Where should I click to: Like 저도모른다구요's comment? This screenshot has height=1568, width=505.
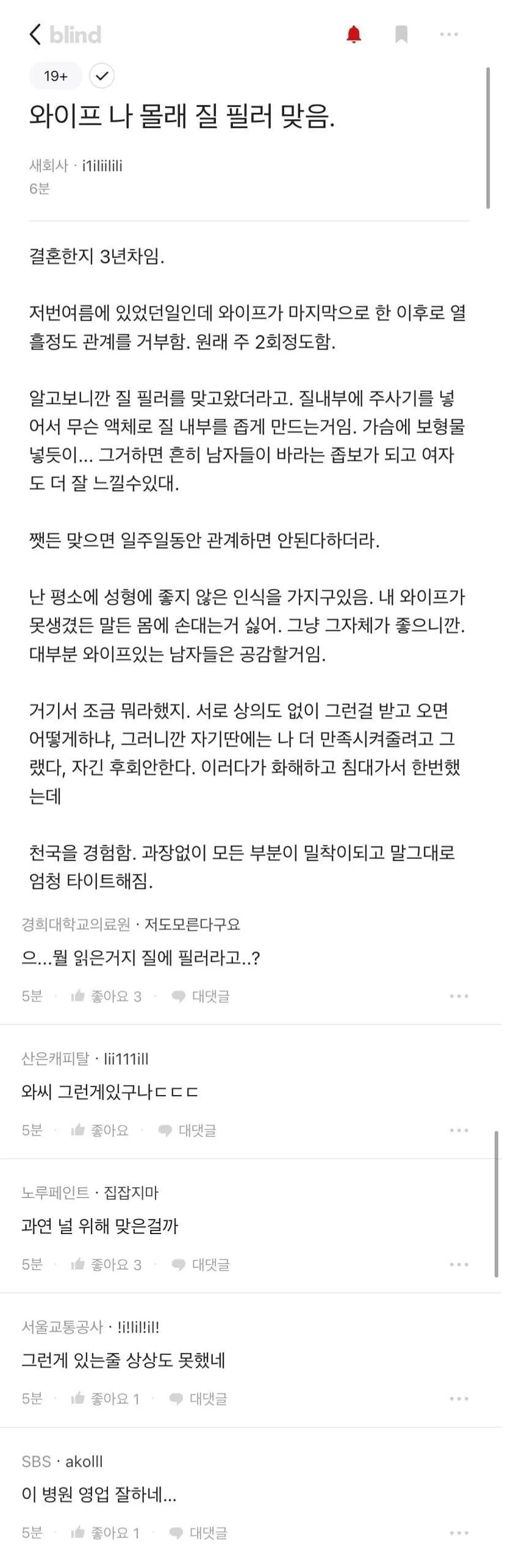107,996
